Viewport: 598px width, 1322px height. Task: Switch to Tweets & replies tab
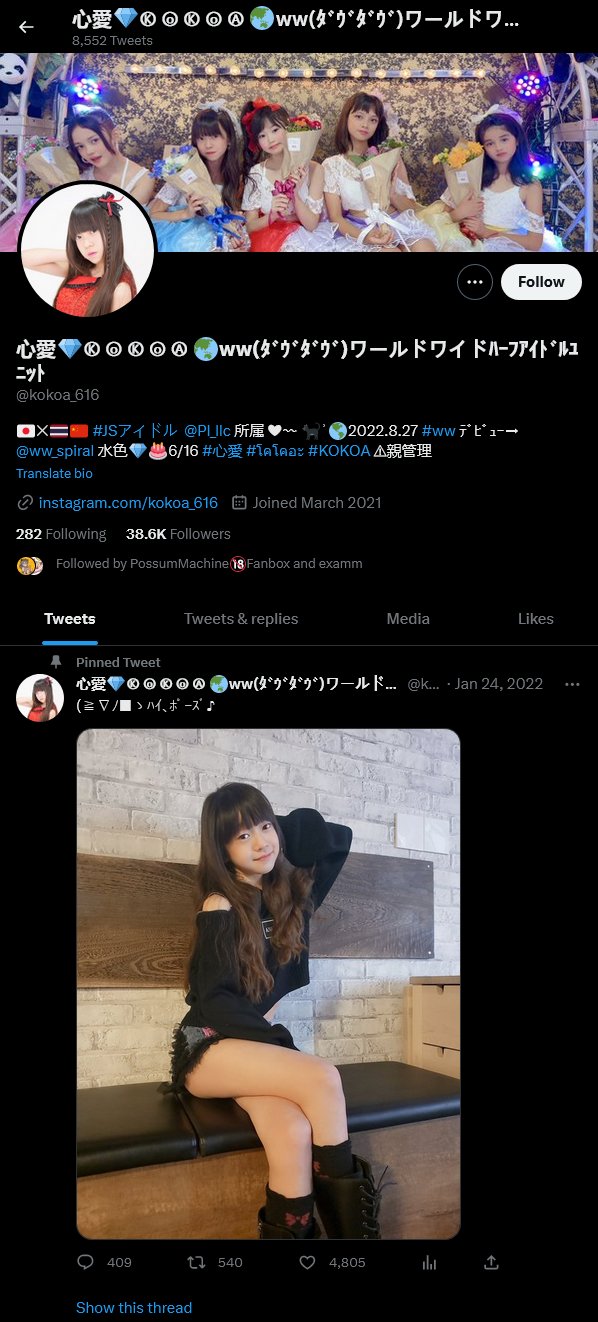[x=241, y=619]
